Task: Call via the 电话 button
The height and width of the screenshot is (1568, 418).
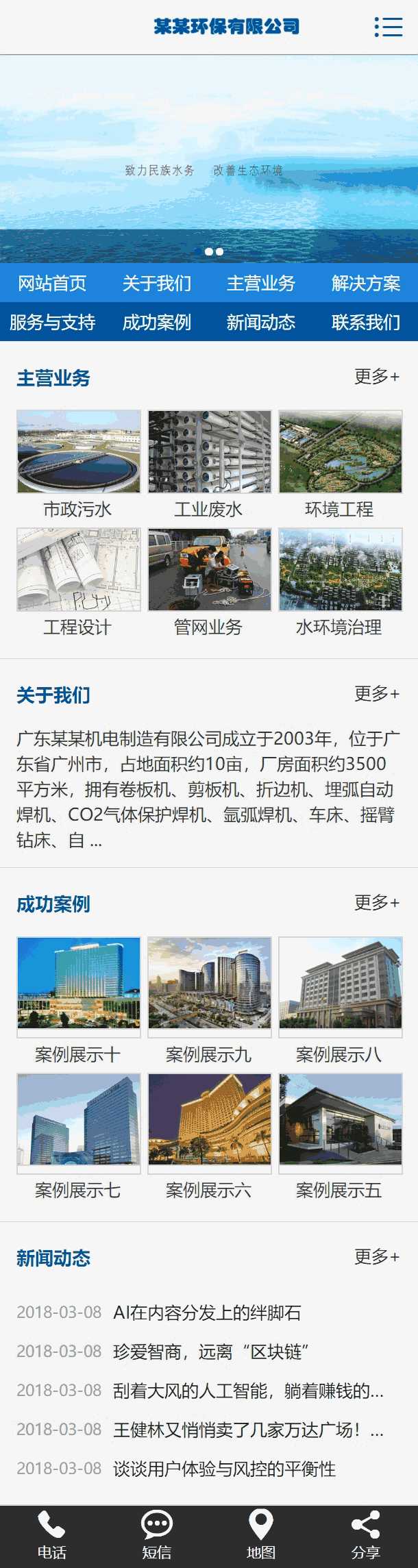Action: click(x=52, y=1534)
